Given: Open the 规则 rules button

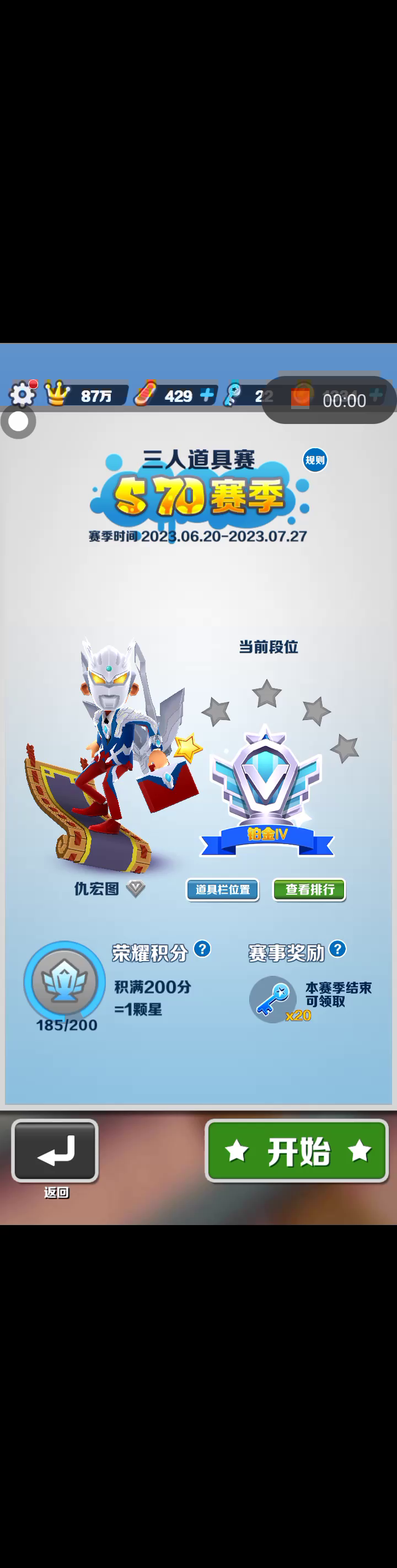Looking at the screenshot, I should tap(315, 460).
